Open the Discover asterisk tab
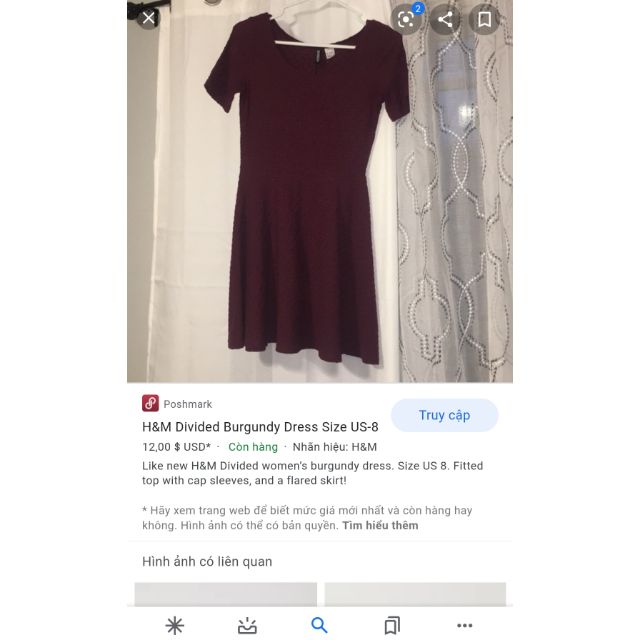 [x=175, y=625]
